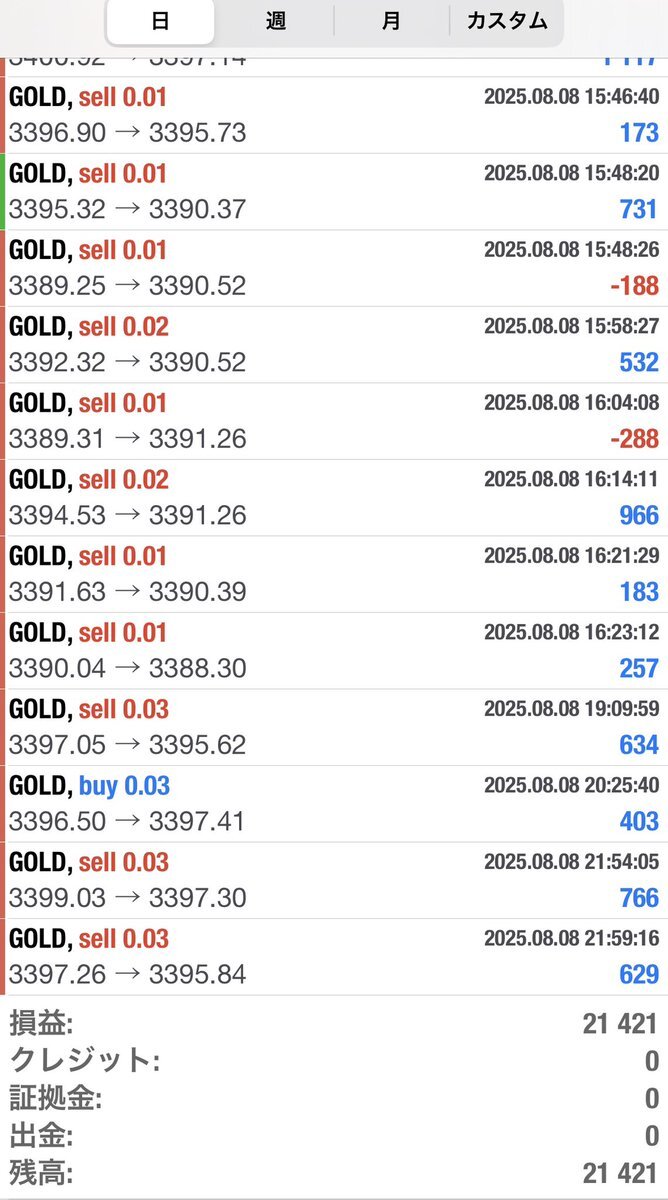The image size is (668, 1200).
Task: Open the GOLD sell trade closed at 15:46:40
Action: [334, 116]
